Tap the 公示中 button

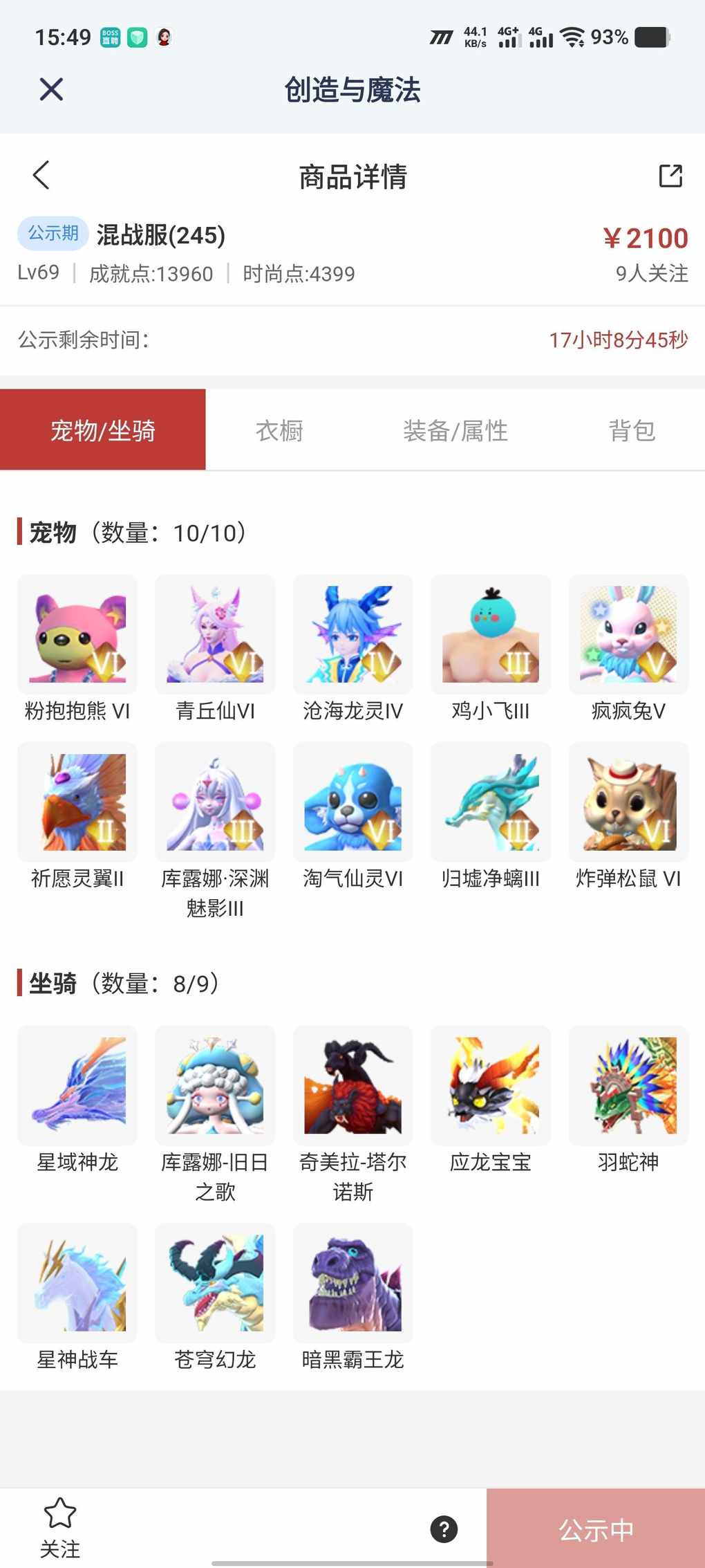coord(596,1529)
